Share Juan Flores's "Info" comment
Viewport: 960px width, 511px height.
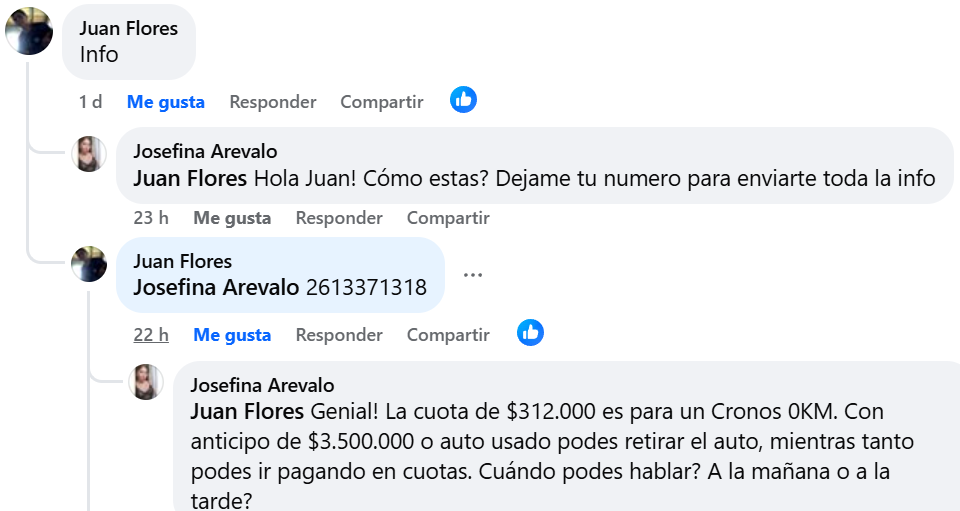point(381,102)
